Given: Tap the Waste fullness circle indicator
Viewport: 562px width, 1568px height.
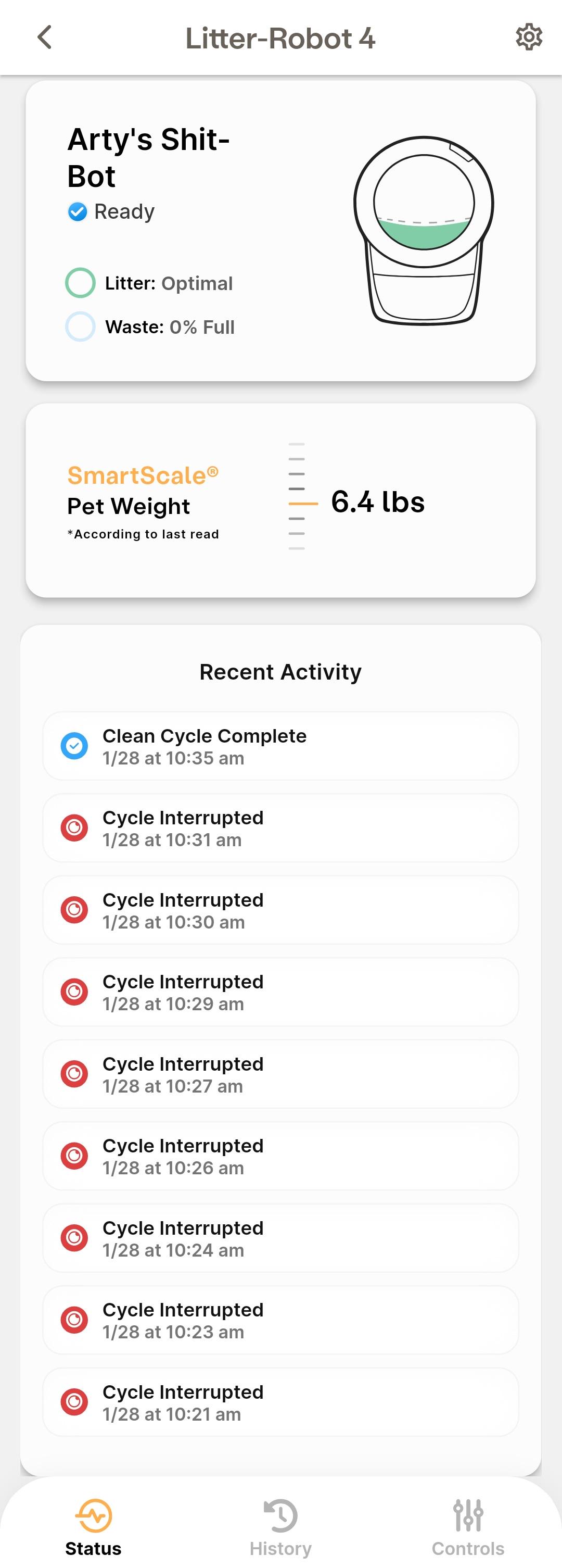Looking at the screenshot, I should [x=80, y=327].
